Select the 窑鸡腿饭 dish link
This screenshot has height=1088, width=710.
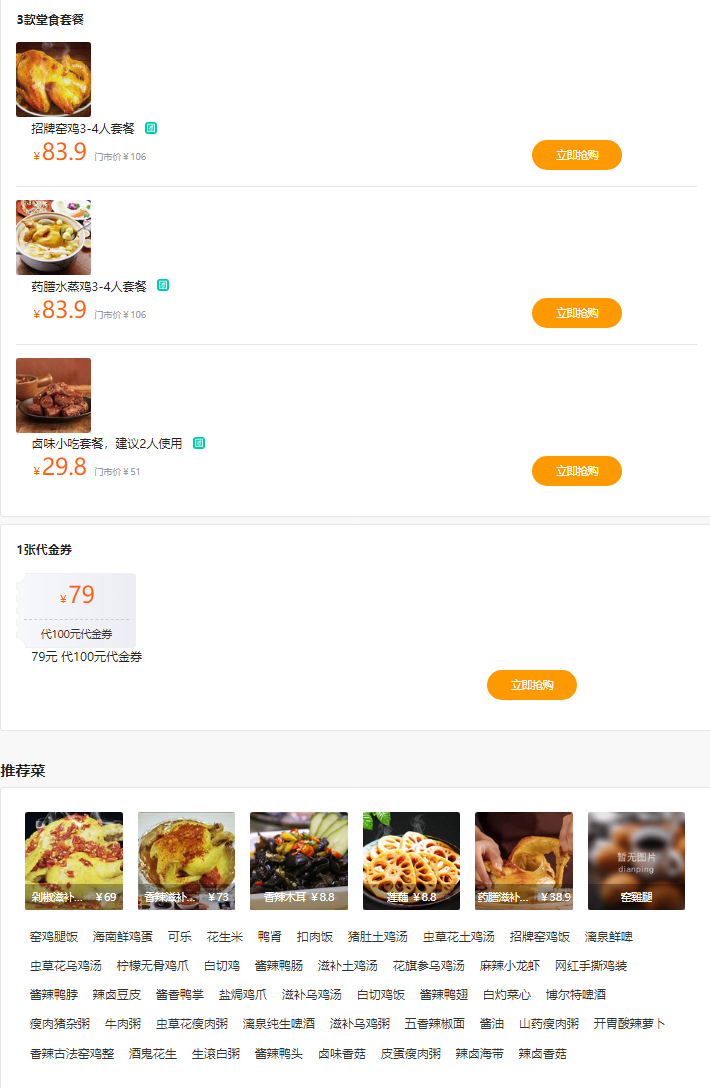pos(54,937)
